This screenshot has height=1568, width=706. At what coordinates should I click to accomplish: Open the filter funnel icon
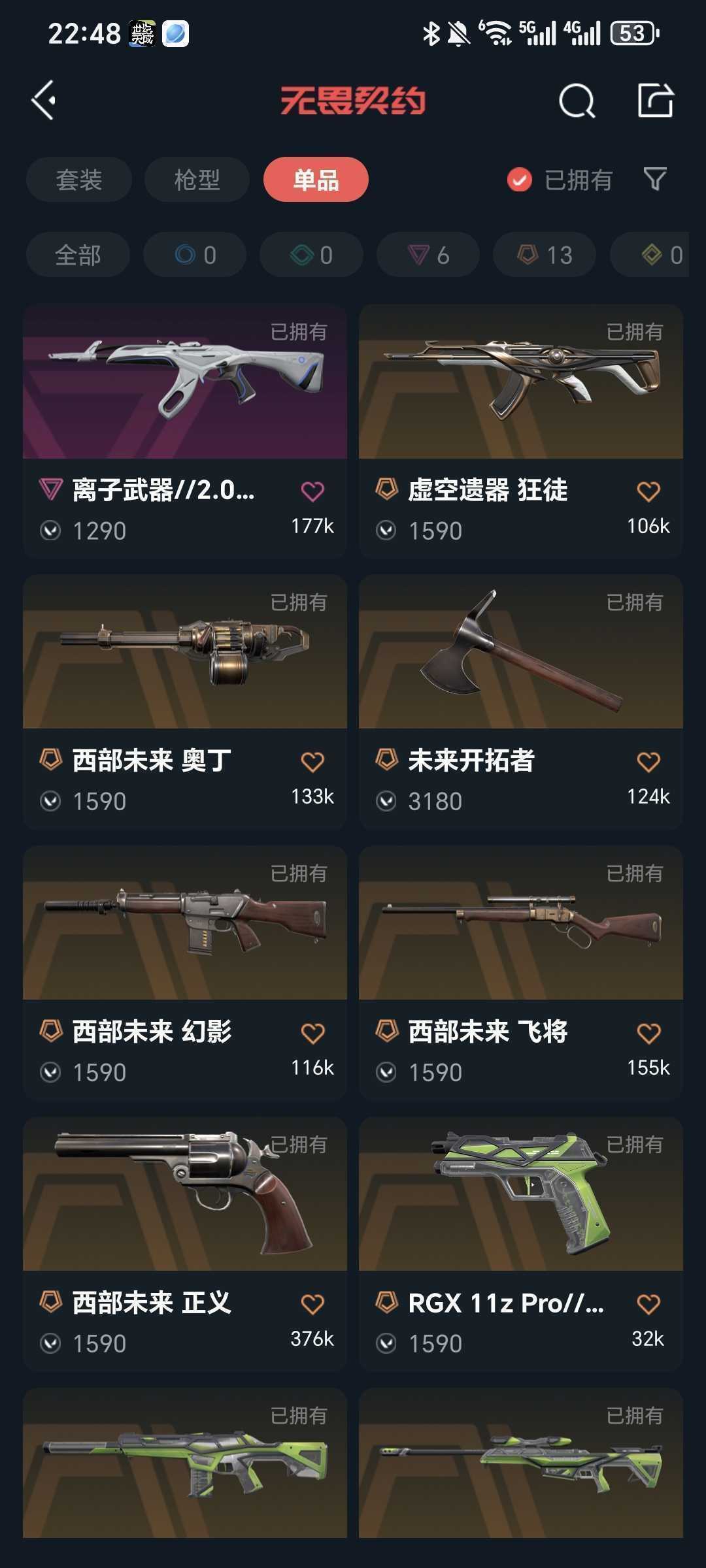(655, 179)
